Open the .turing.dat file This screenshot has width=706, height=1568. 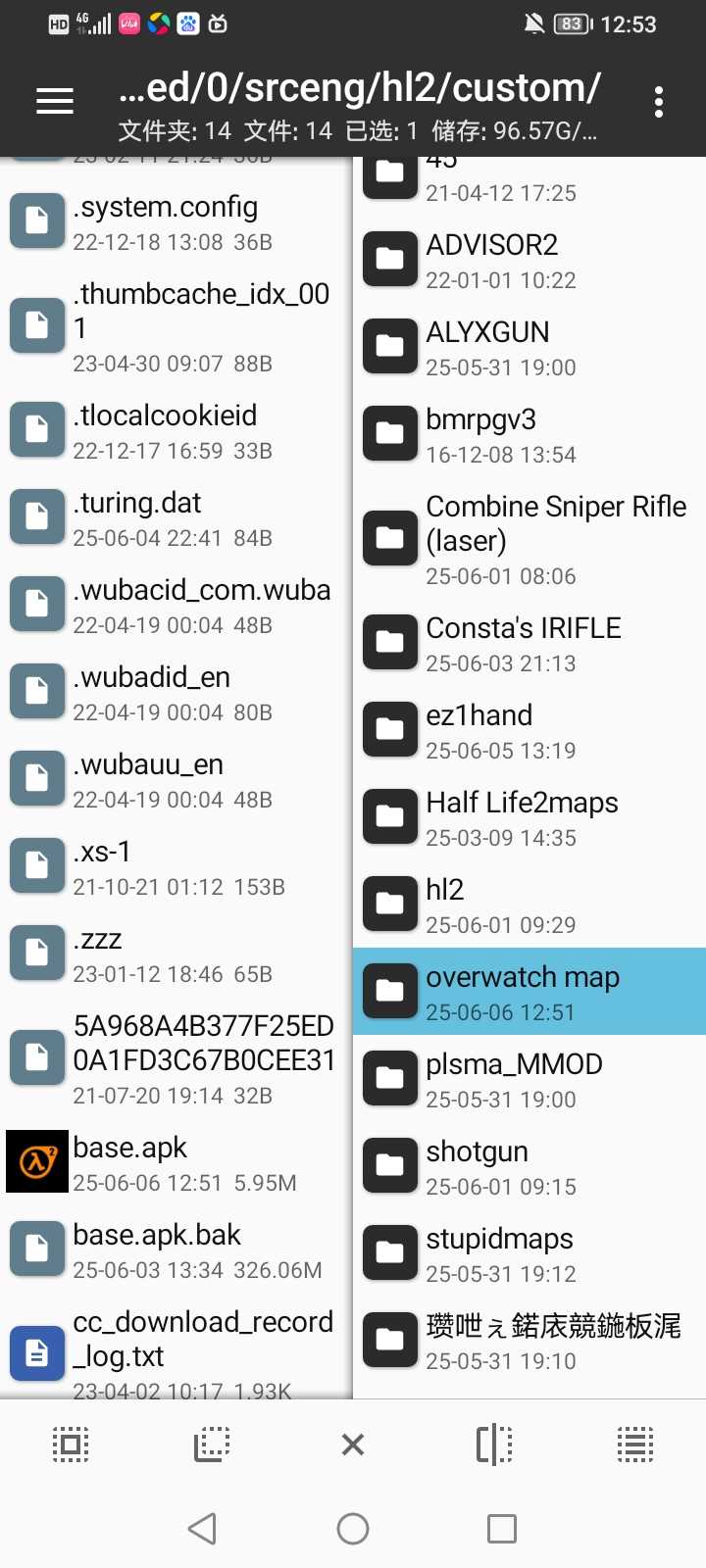pyautogui.click(x=176, y=517)
